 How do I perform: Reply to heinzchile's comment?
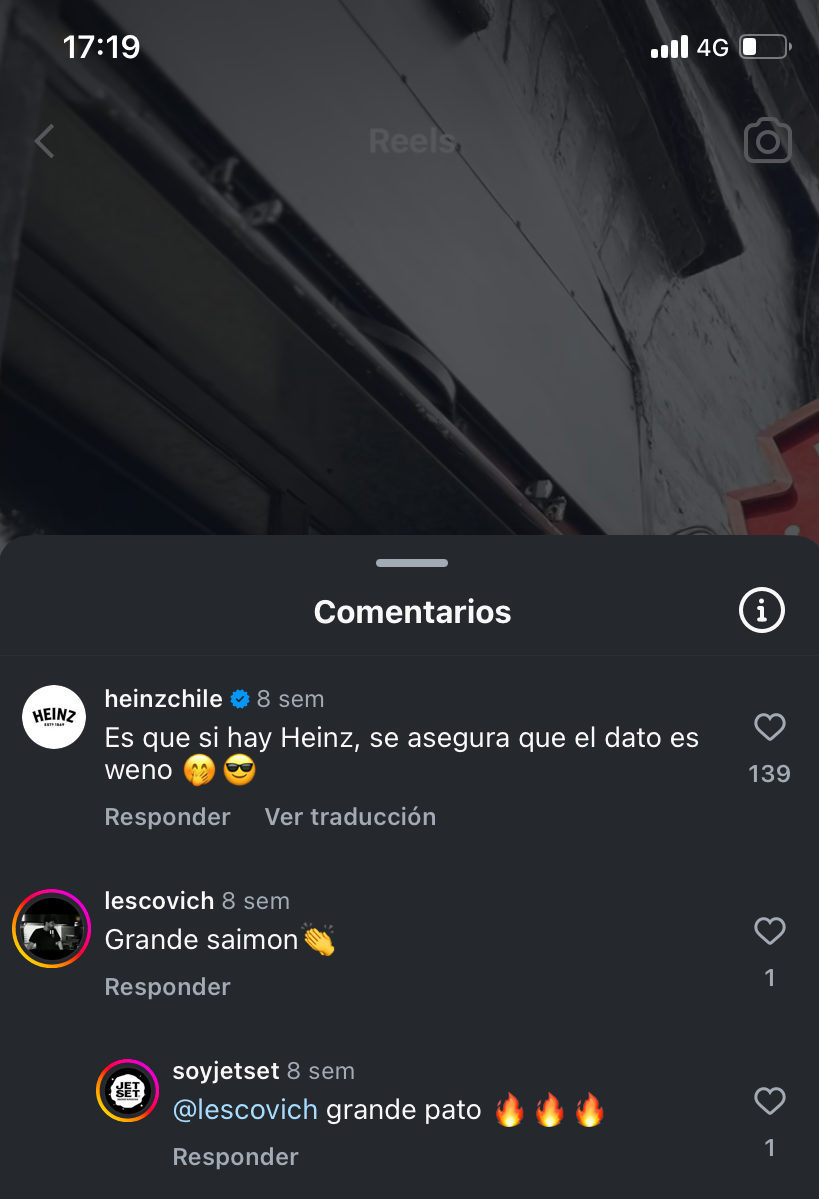[x=167, y=817]
